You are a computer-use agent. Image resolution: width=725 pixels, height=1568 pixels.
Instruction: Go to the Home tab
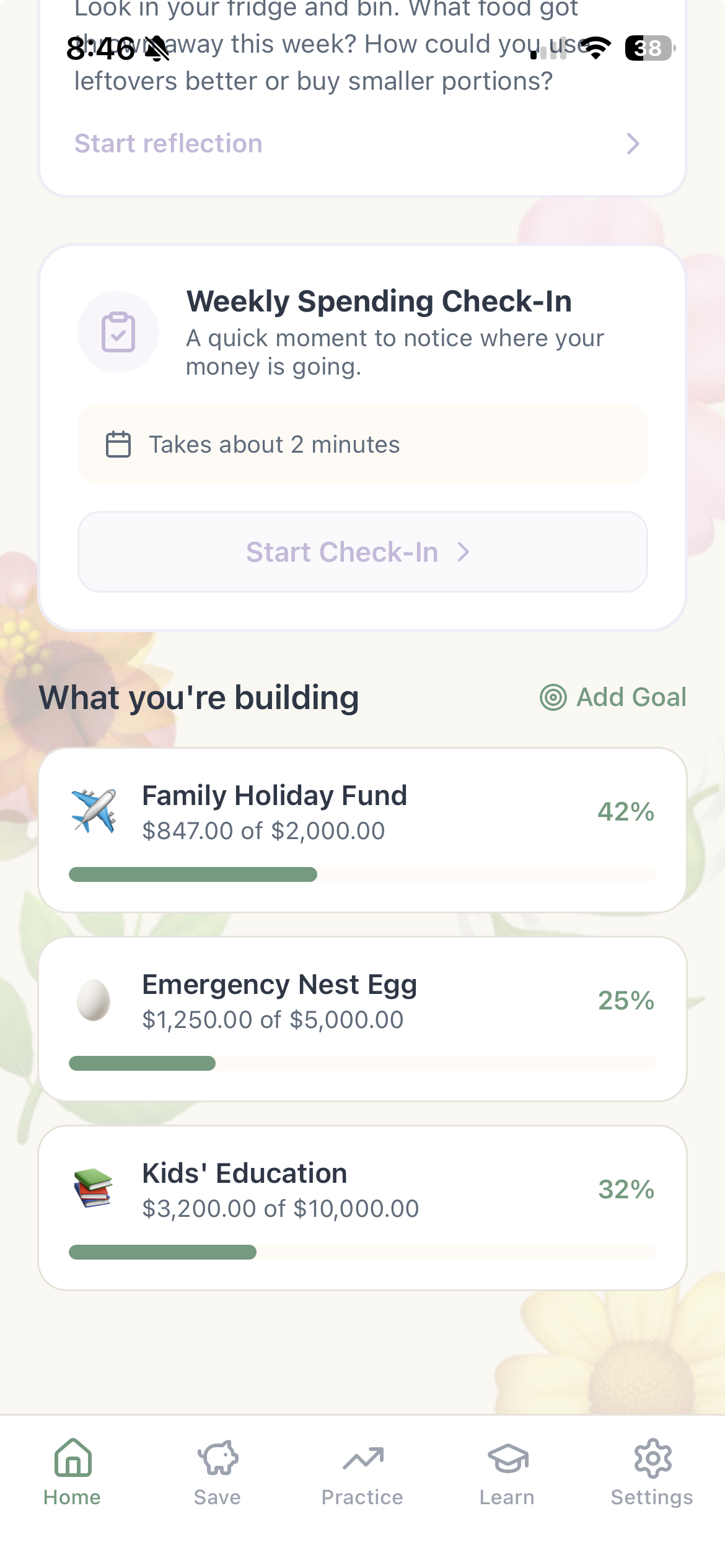(x=72, y=1473)
